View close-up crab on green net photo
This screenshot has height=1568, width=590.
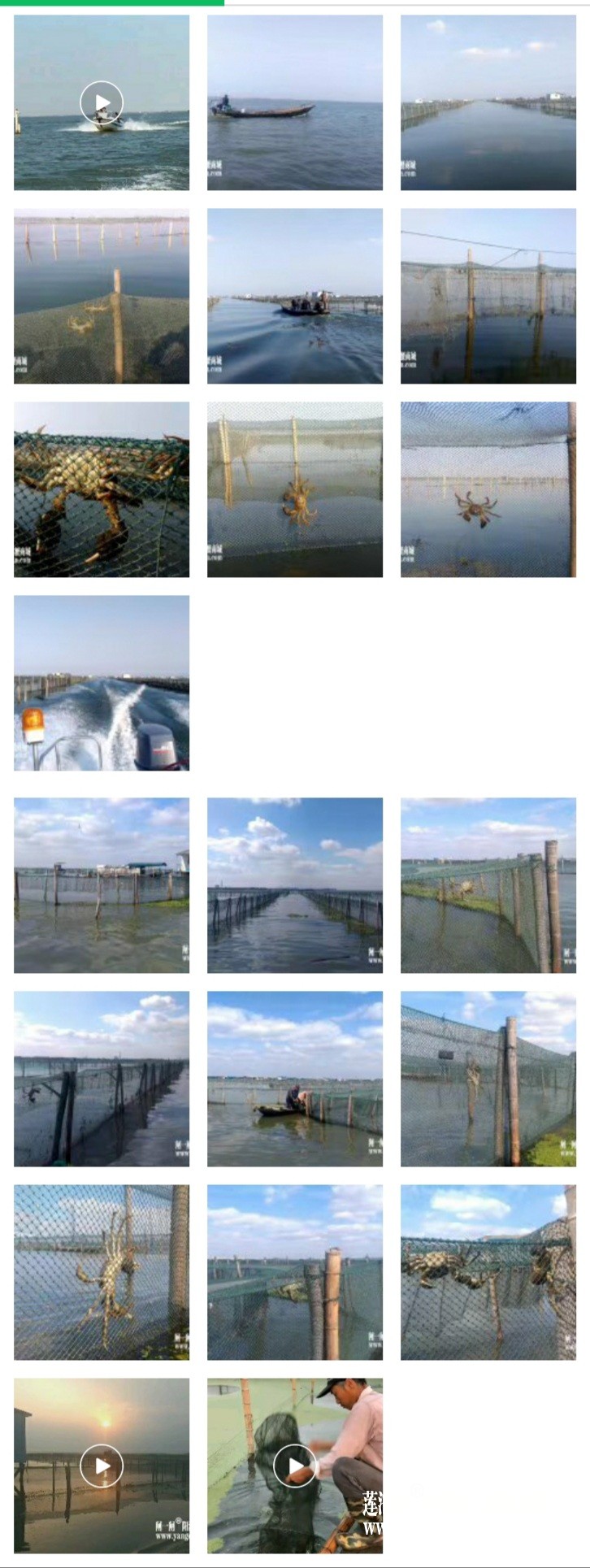[102, 489]
